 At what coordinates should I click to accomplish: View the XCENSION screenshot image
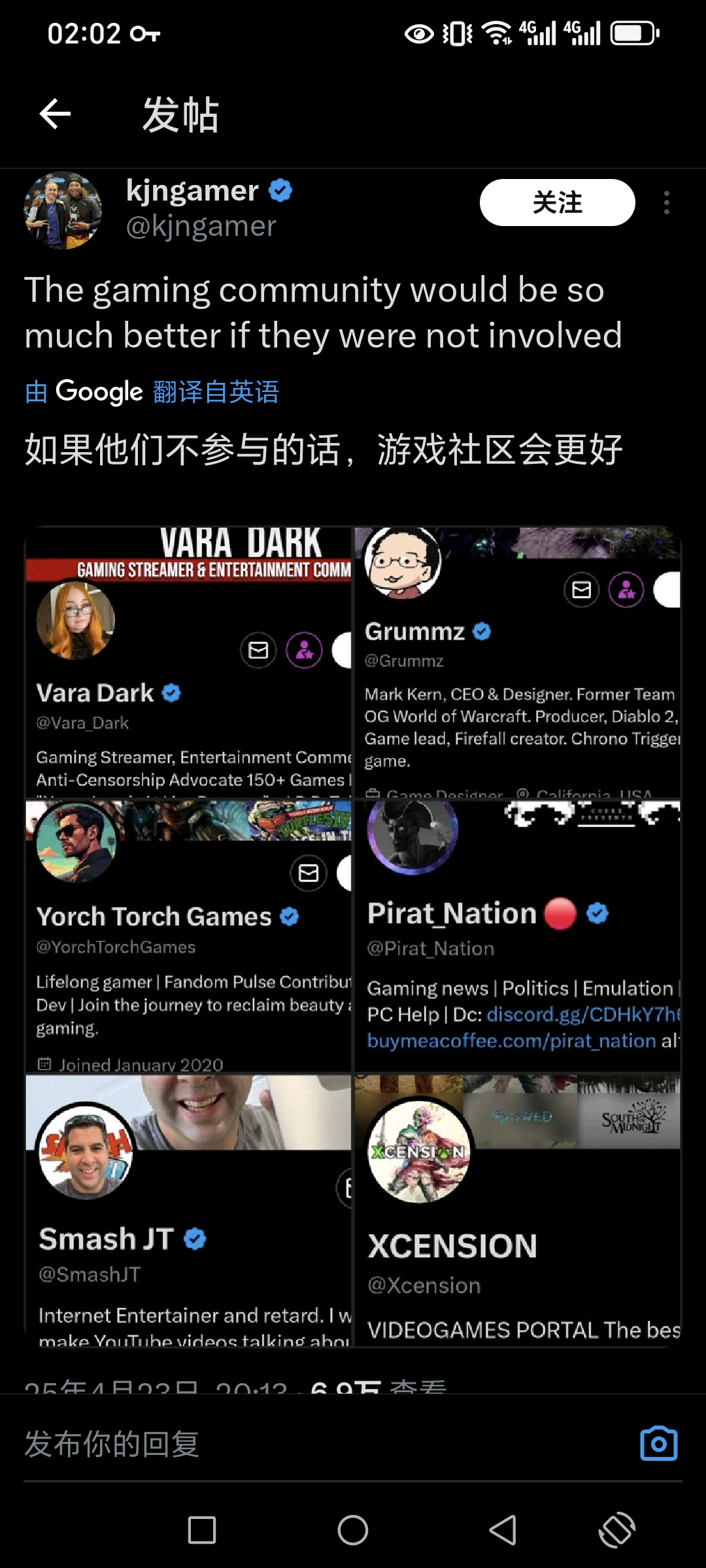click(x=517, y=1209)
